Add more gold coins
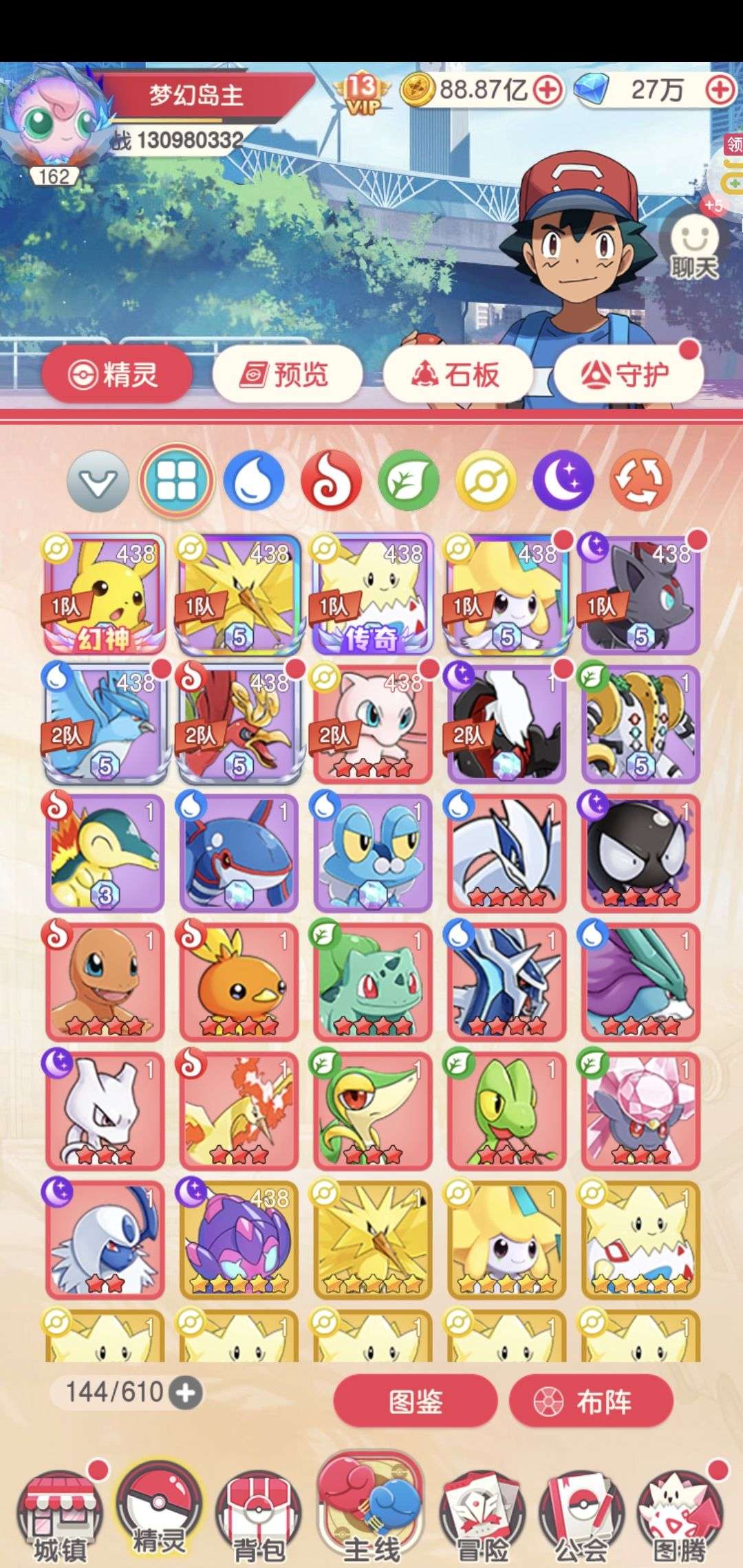This screenshot has height=1568, width=743. point(548,90)
